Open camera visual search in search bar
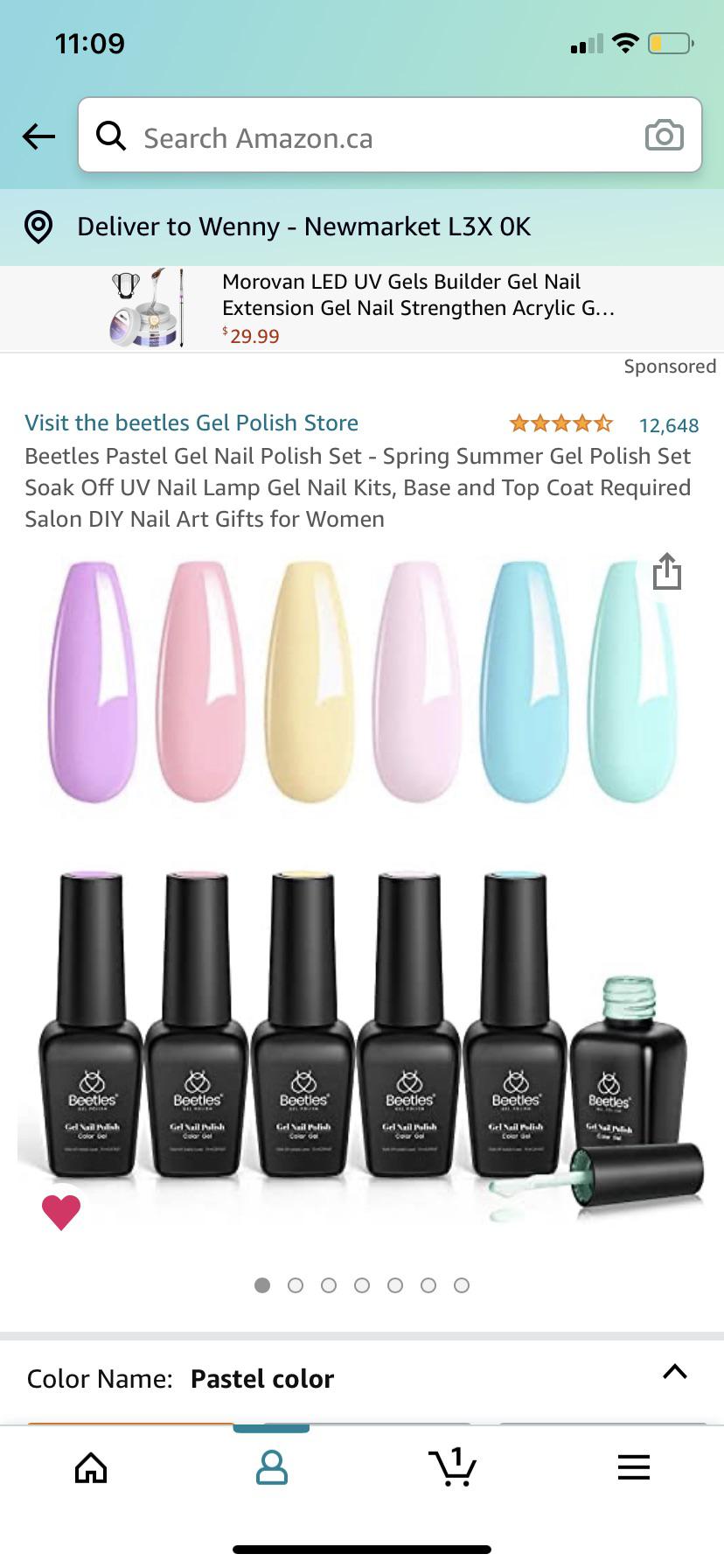The height and width of the screenshot is (1568, 724). point(665,136)
